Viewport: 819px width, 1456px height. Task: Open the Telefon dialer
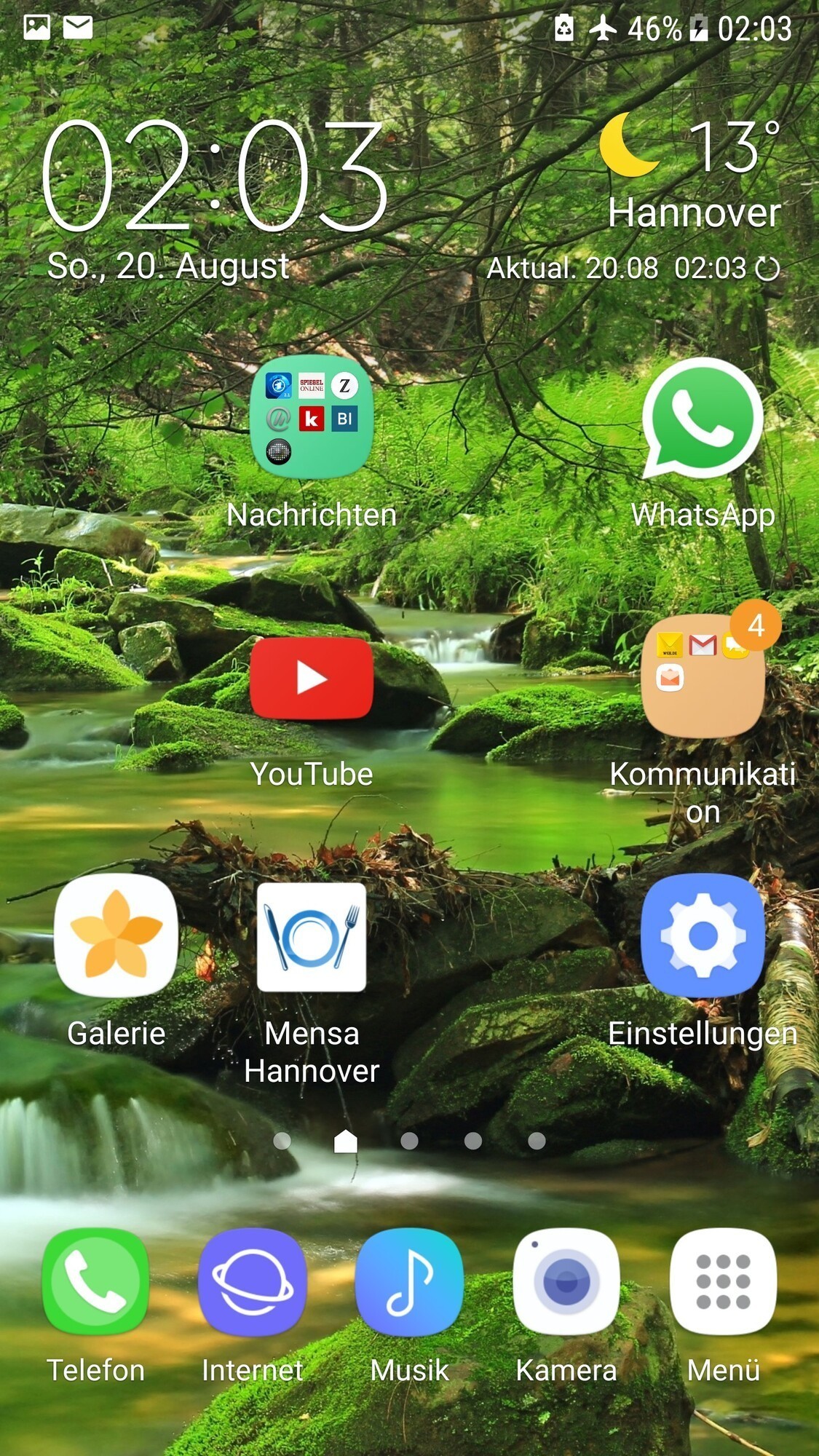(x=95, y=1282)
